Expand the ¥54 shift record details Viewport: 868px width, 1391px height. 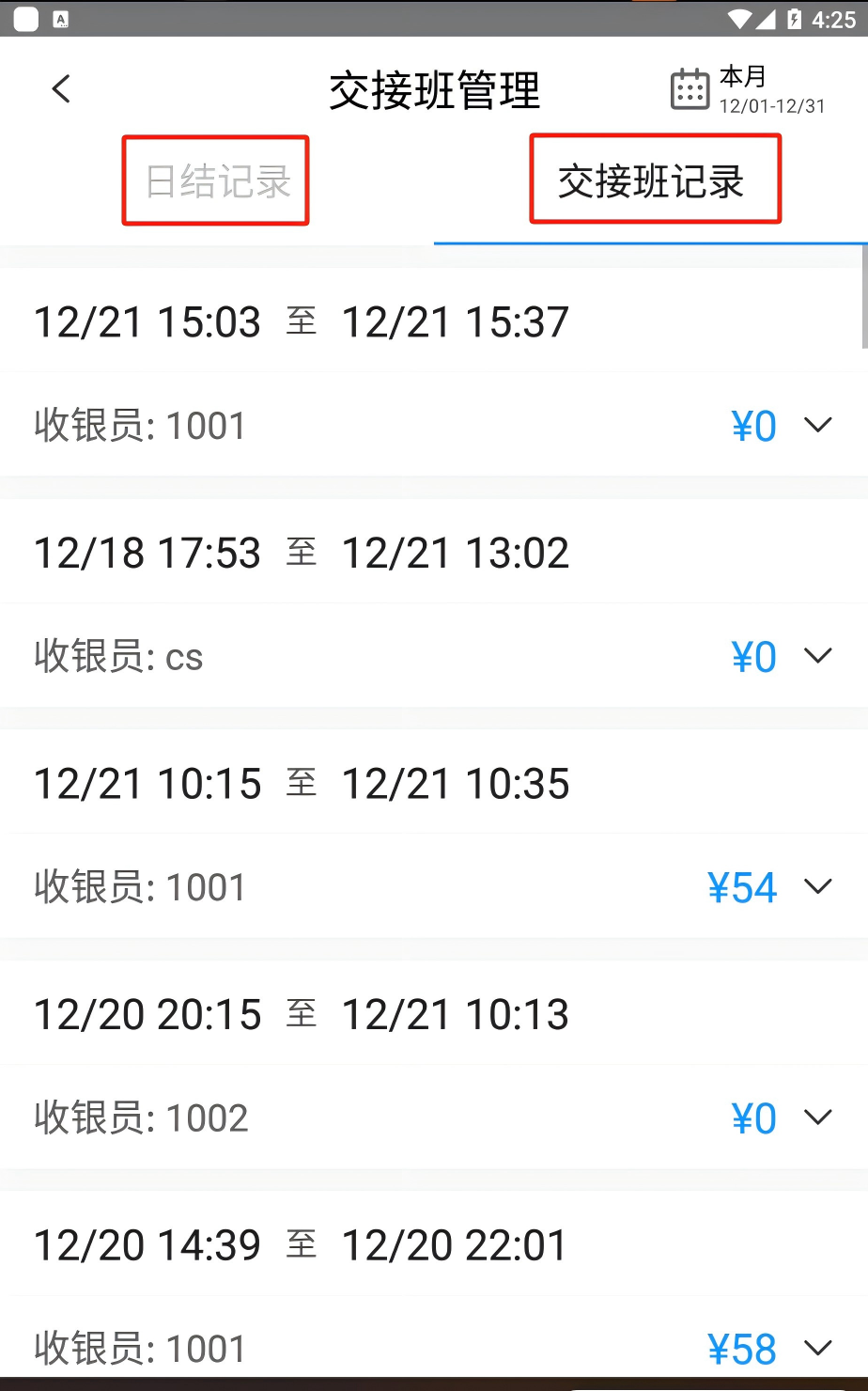818,886
